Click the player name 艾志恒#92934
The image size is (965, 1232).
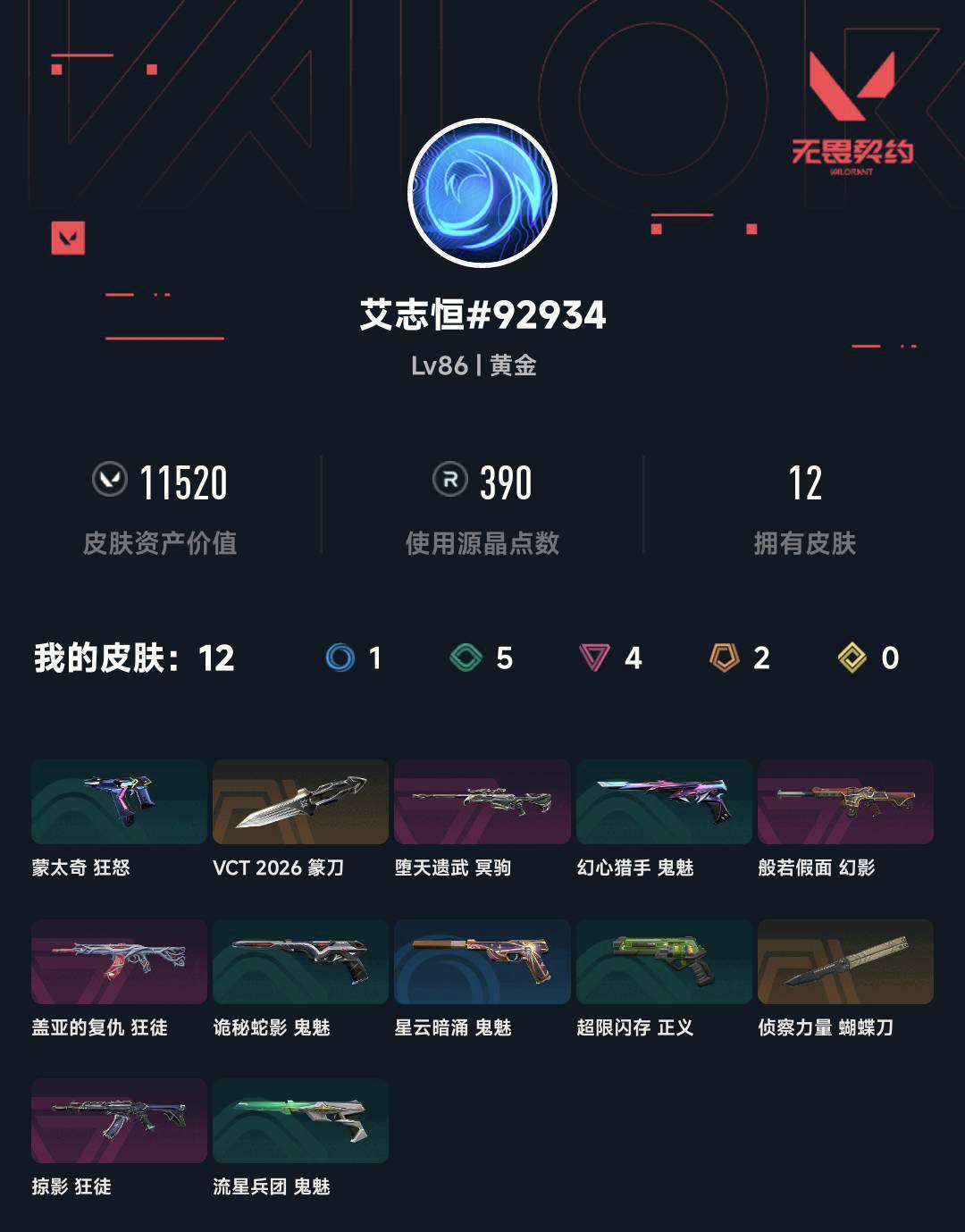[482, 314]
